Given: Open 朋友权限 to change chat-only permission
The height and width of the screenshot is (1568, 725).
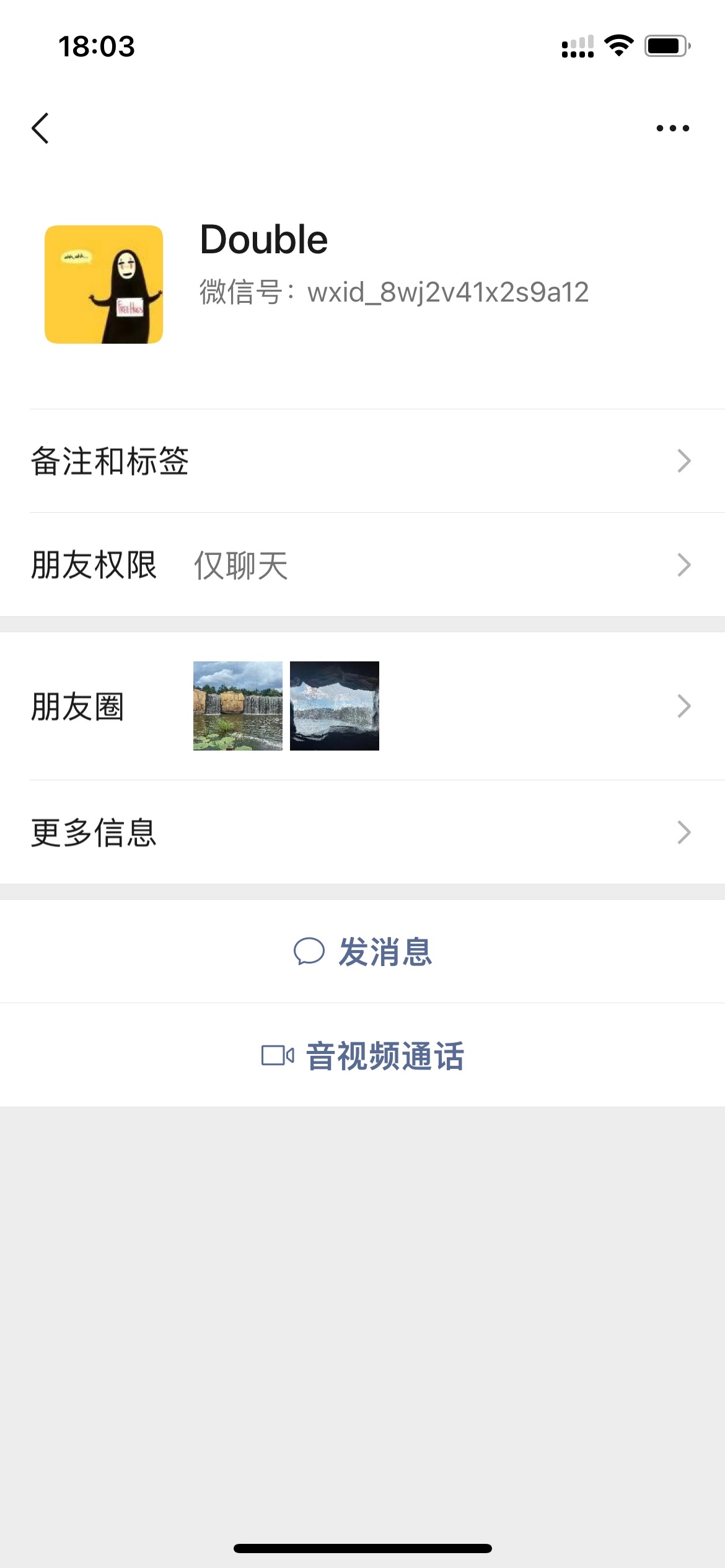Looking at the screenshot, I should pyautogui.click(x=362, y=564).
